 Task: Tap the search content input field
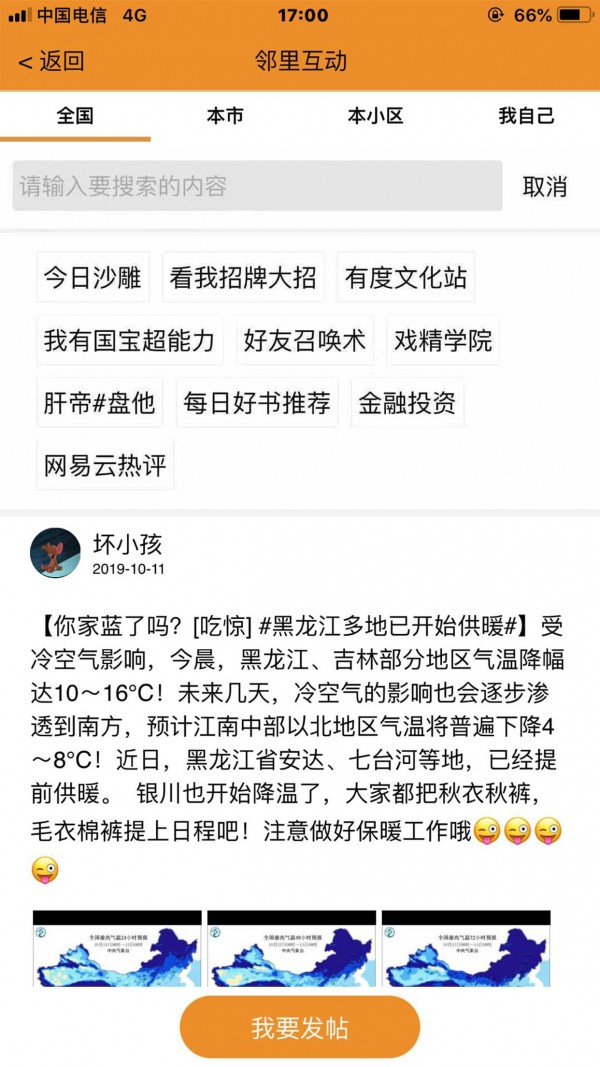(x=257, y=186)
